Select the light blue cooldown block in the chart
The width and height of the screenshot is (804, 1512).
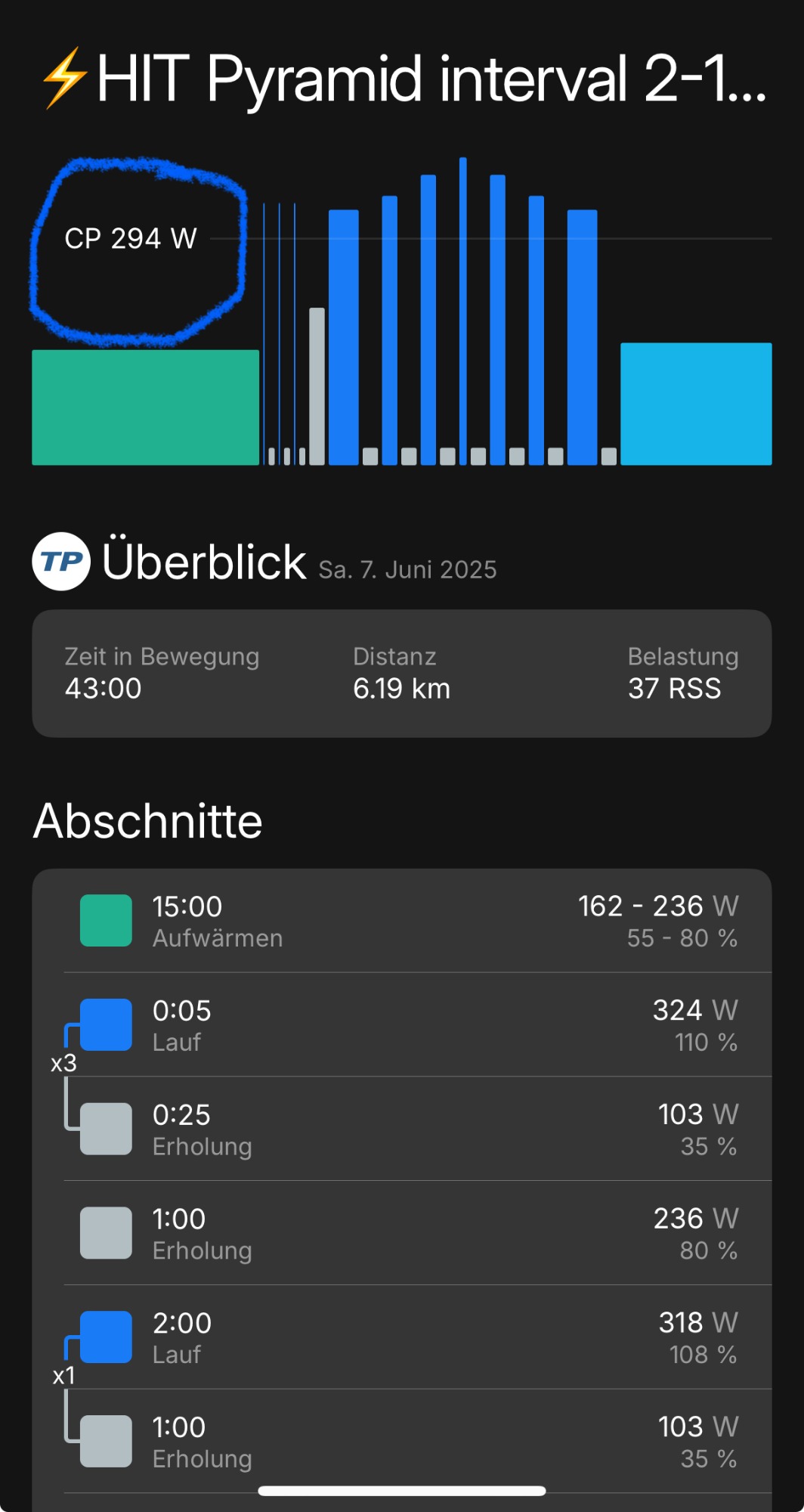(x=695, y=404)
